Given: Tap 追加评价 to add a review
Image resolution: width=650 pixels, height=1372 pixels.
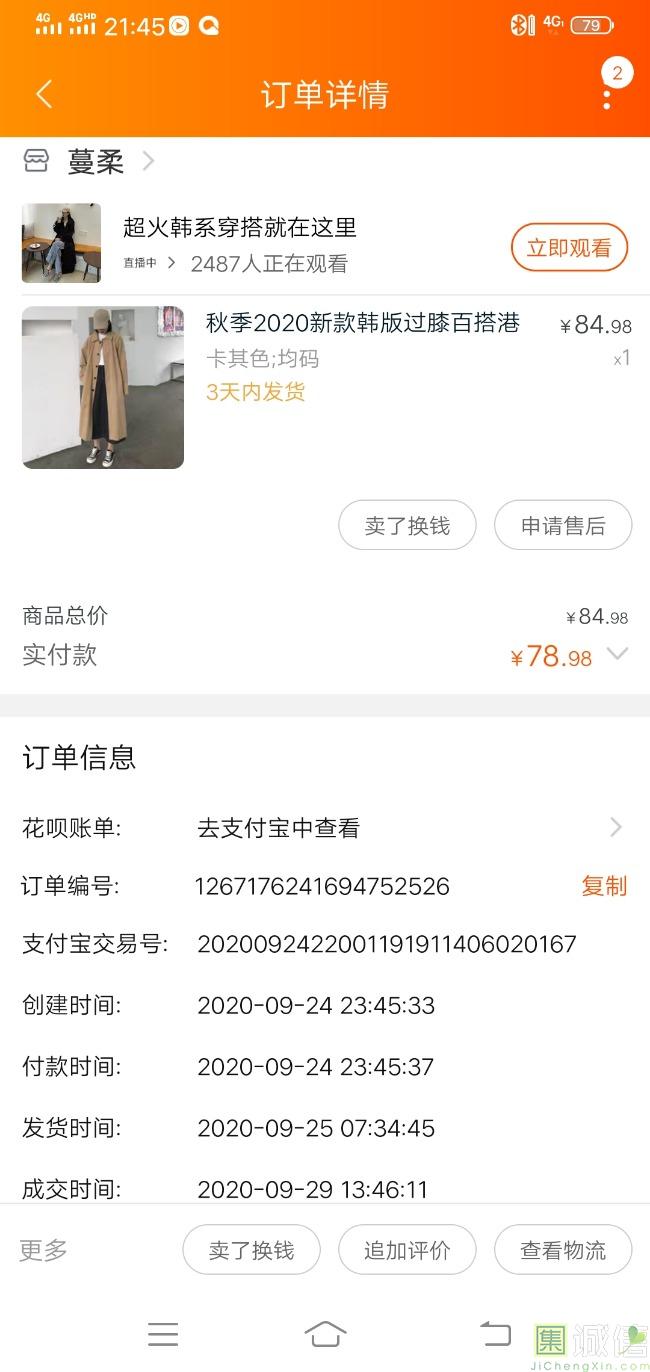Looking at the screenshot, I should pos(407,1250).
